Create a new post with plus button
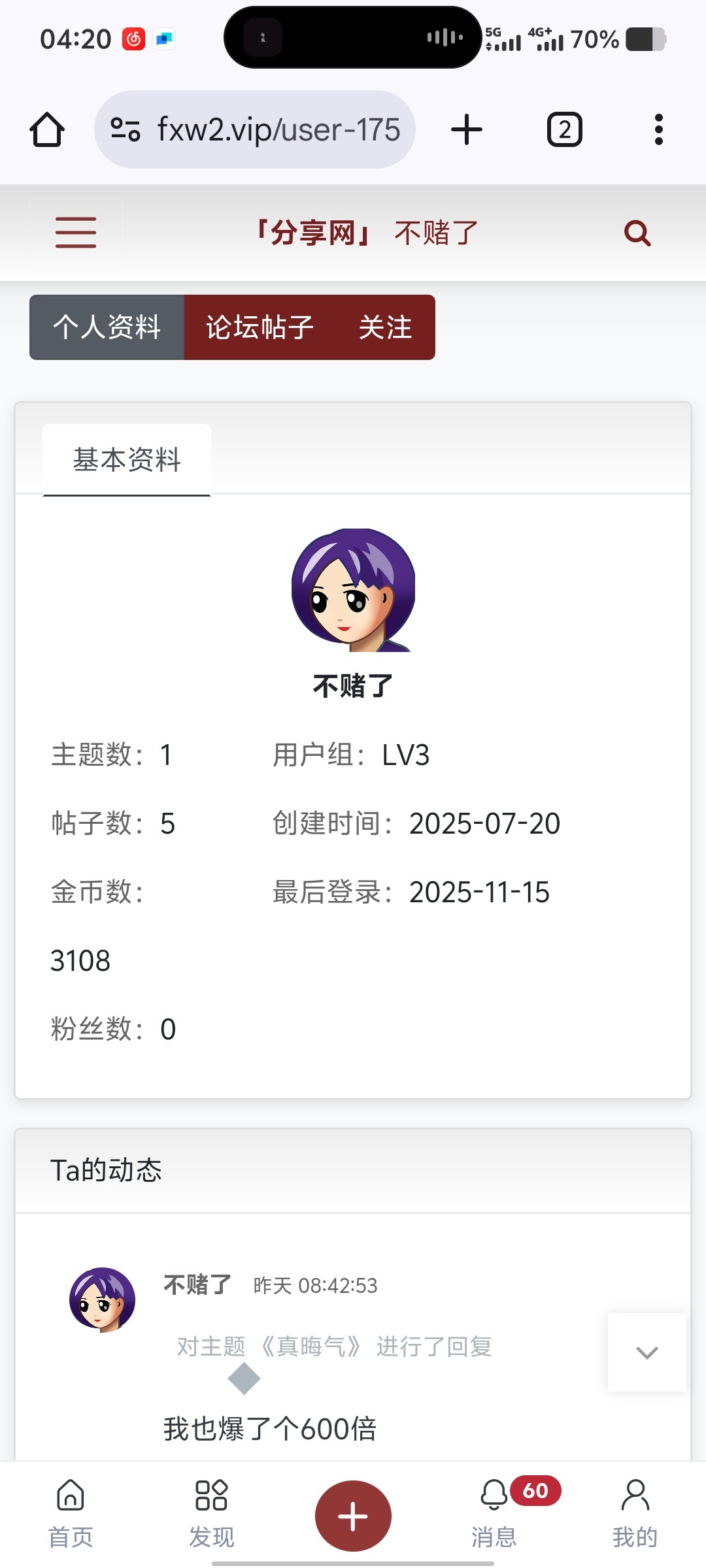 pyautogui.click(x=353, y=1516)
